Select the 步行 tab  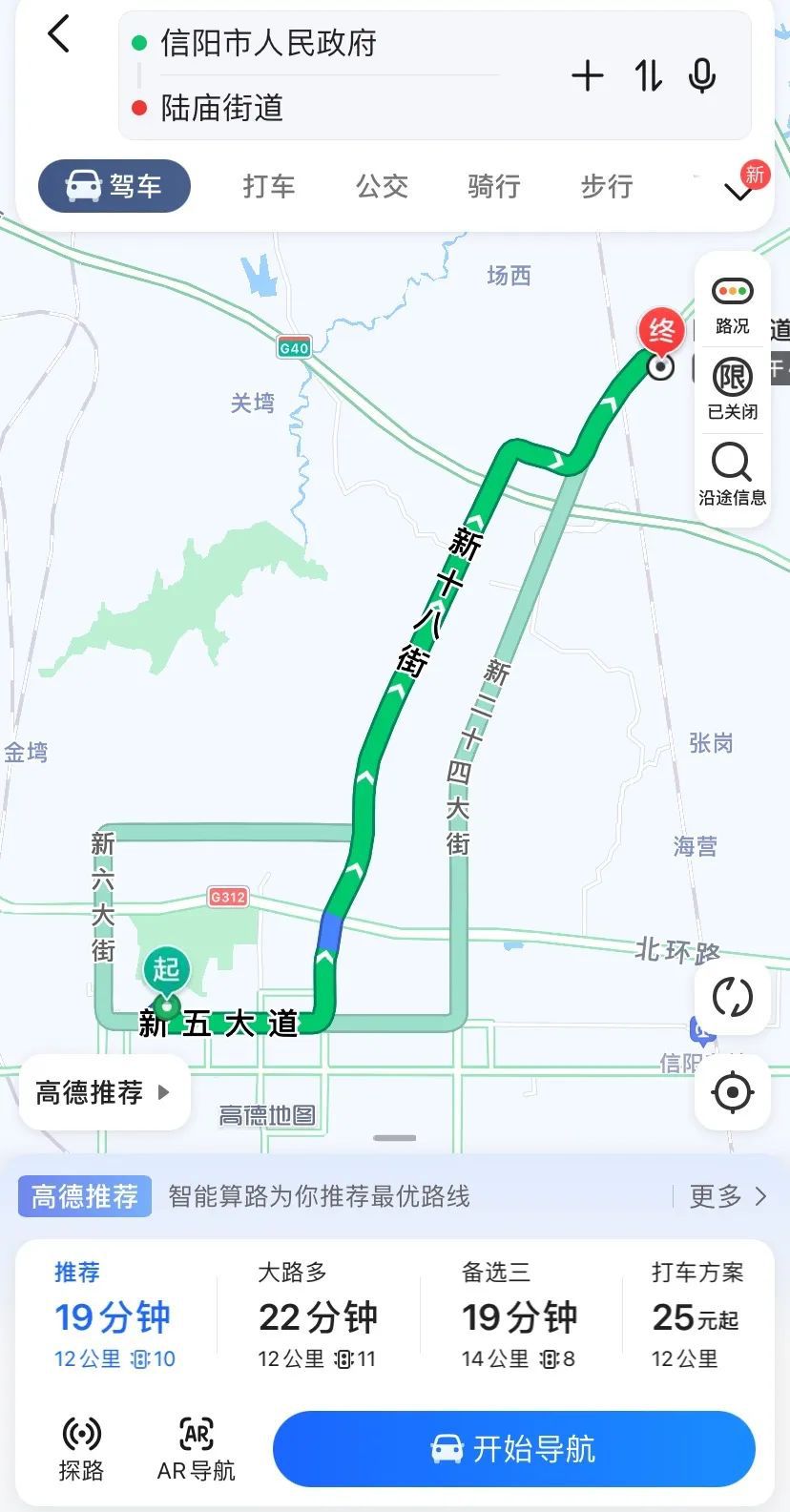(607, 186)
